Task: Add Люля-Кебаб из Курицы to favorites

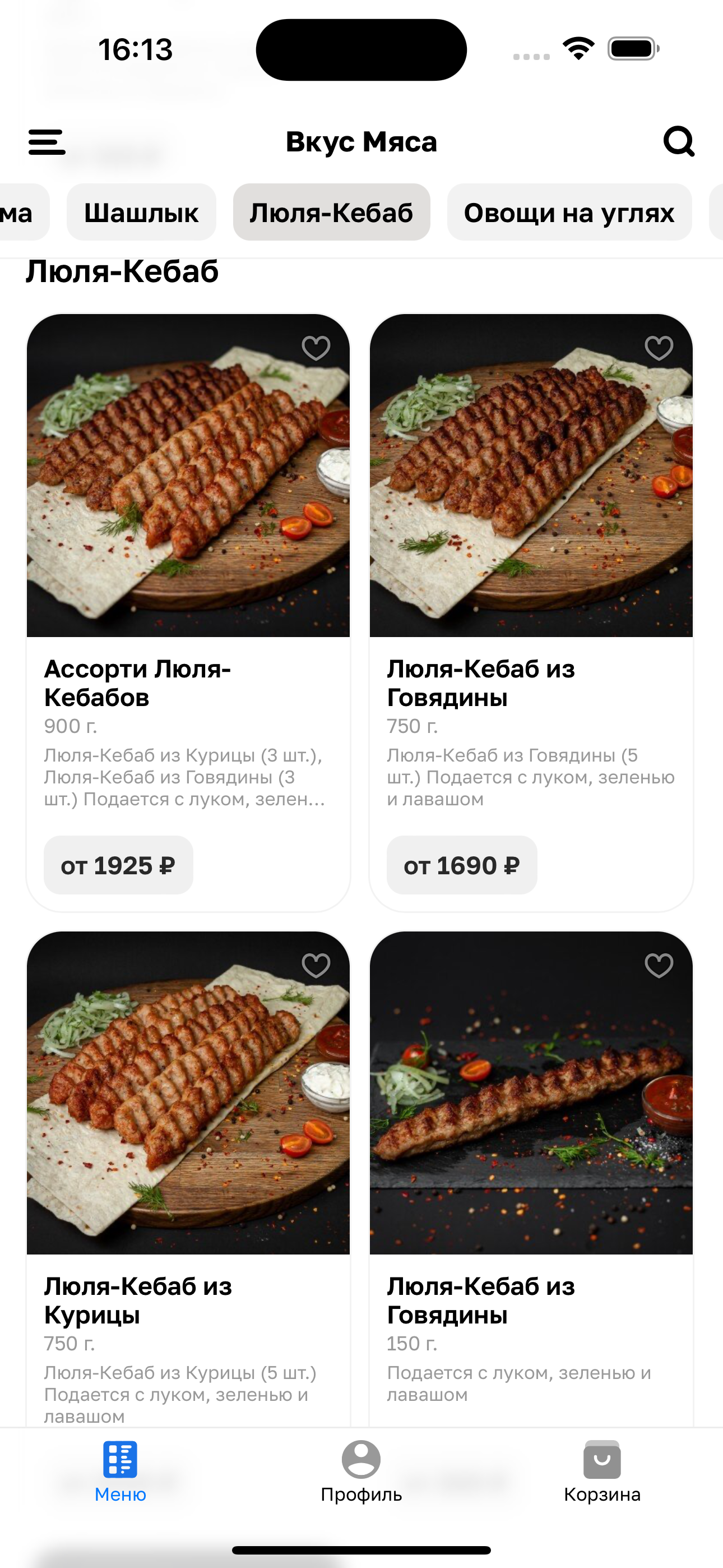Action: click(316, 965)
